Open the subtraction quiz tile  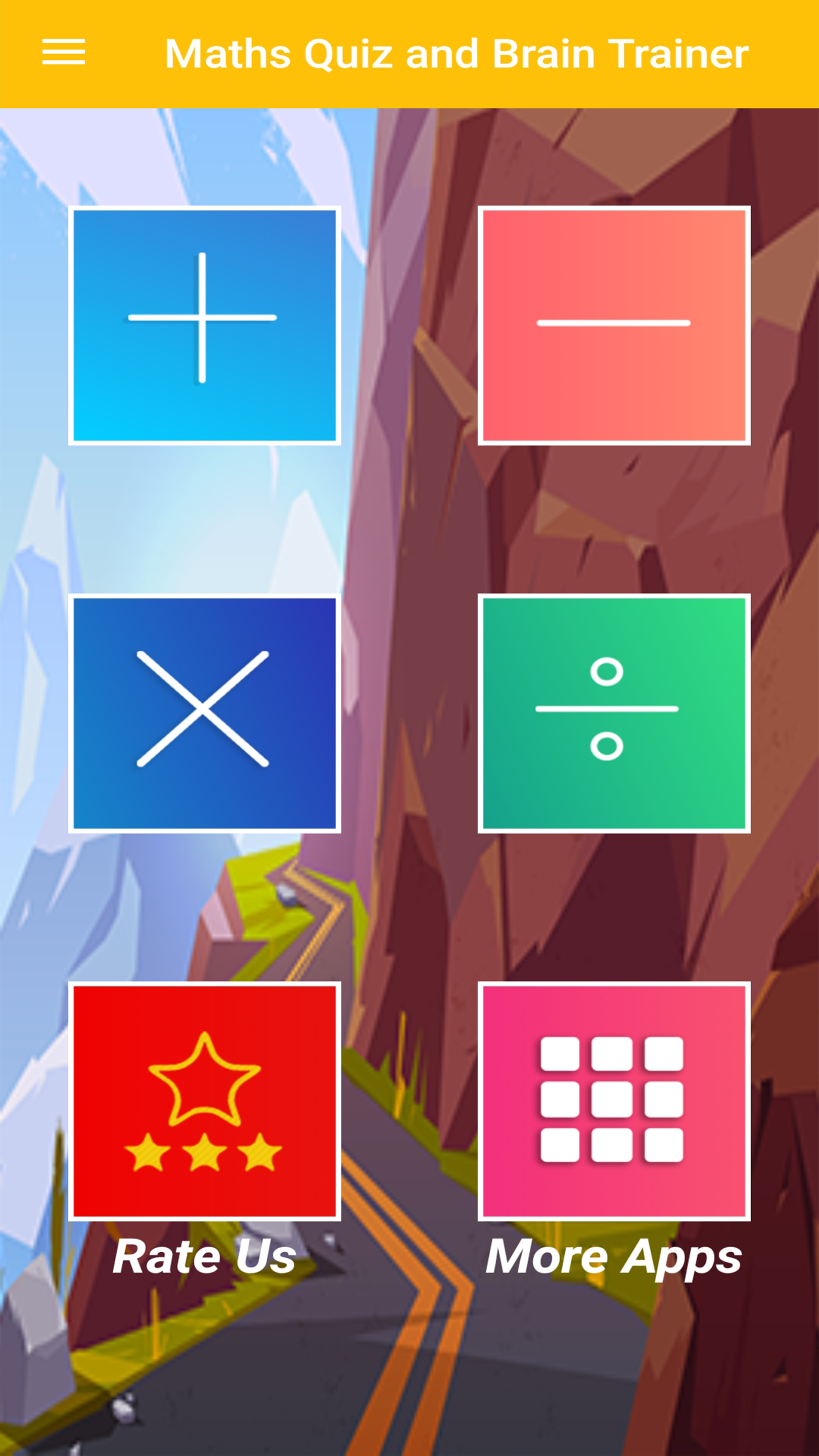click(614, 325)
